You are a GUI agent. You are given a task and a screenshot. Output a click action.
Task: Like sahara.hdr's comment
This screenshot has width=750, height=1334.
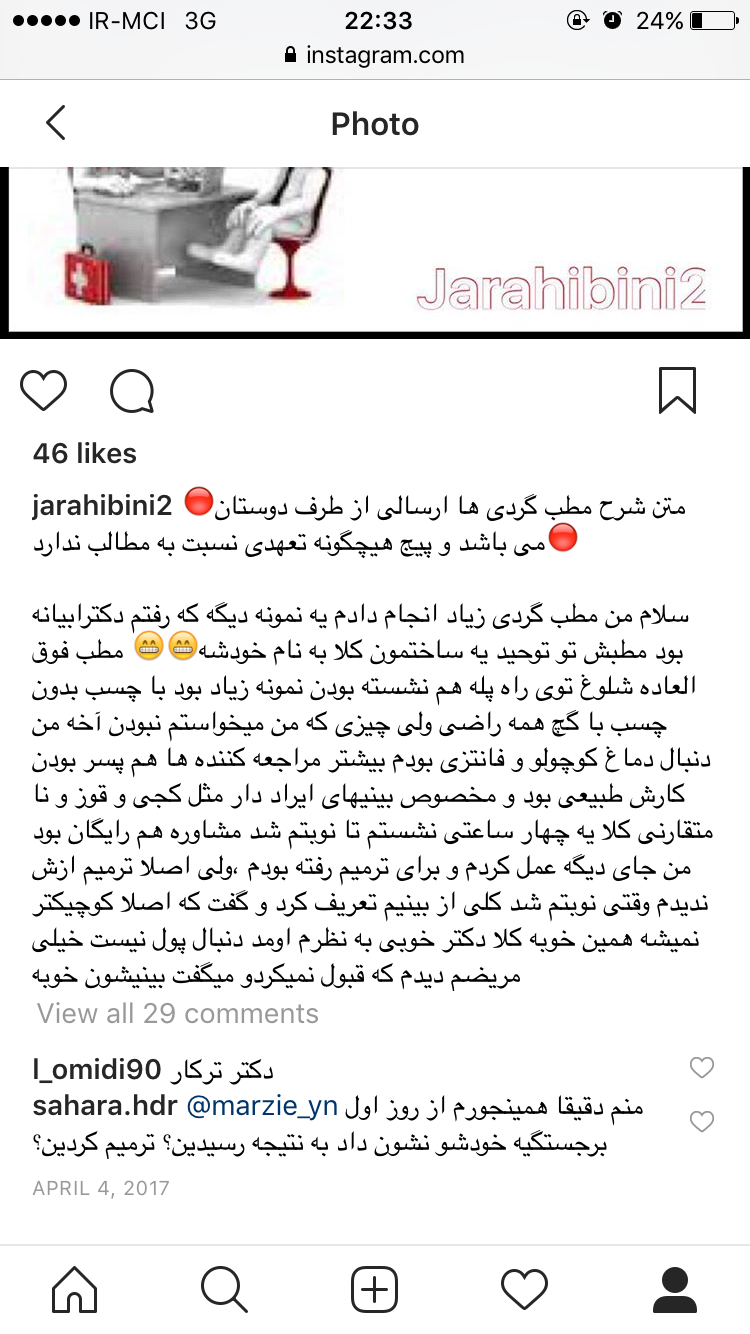[x=703, y=1121]
